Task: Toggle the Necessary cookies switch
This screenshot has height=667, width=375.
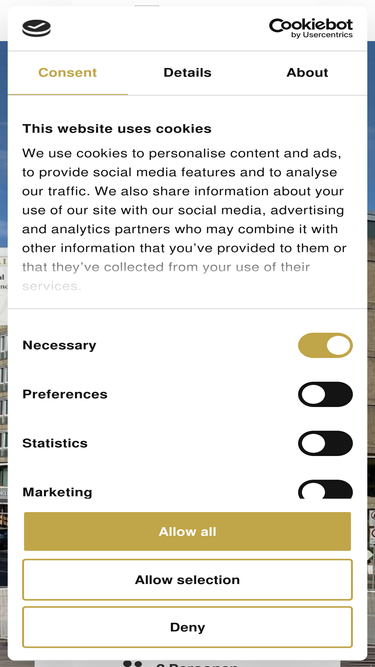Action: [325, 345]
